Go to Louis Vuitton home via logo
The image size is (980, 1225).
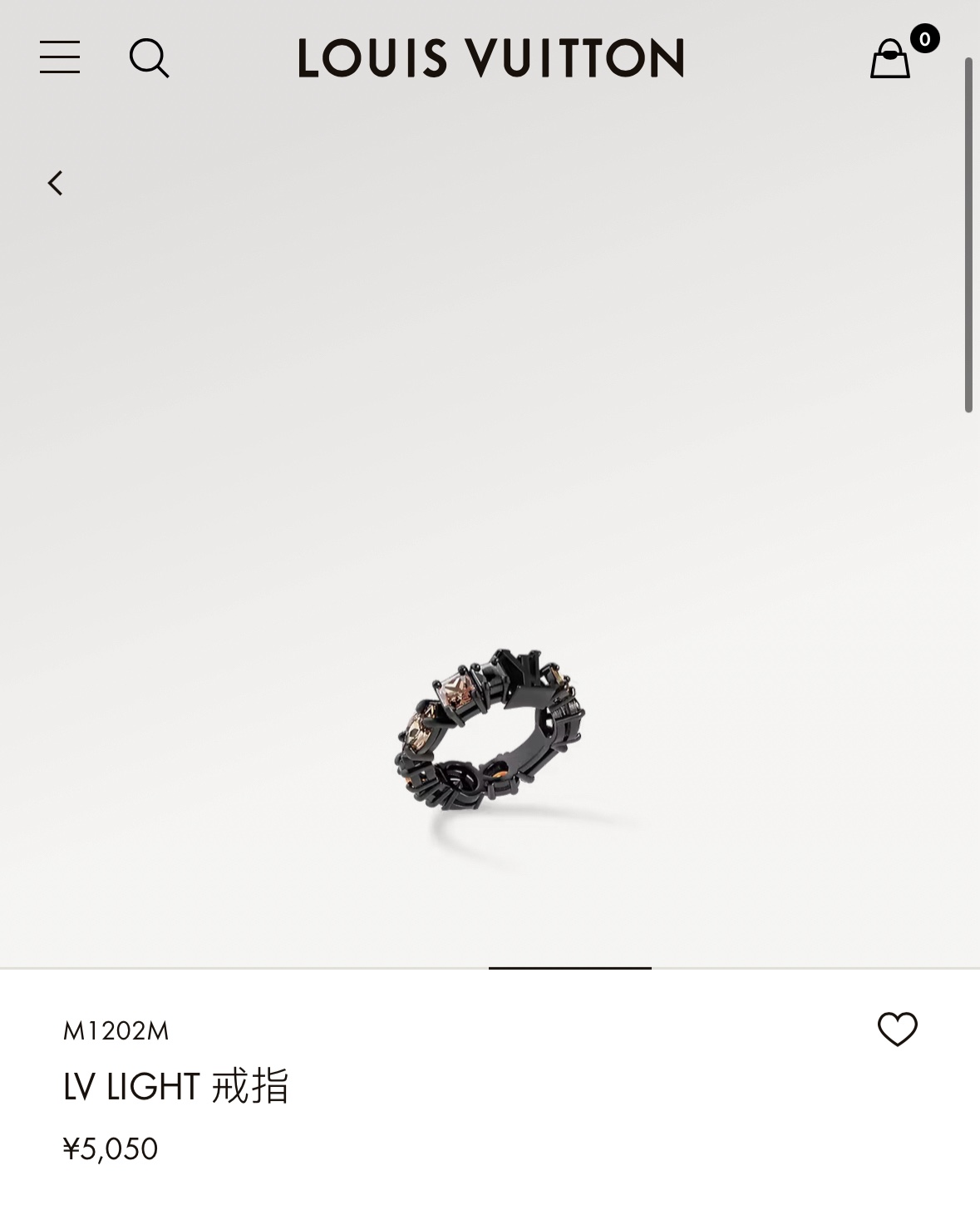tap(490, 58)
